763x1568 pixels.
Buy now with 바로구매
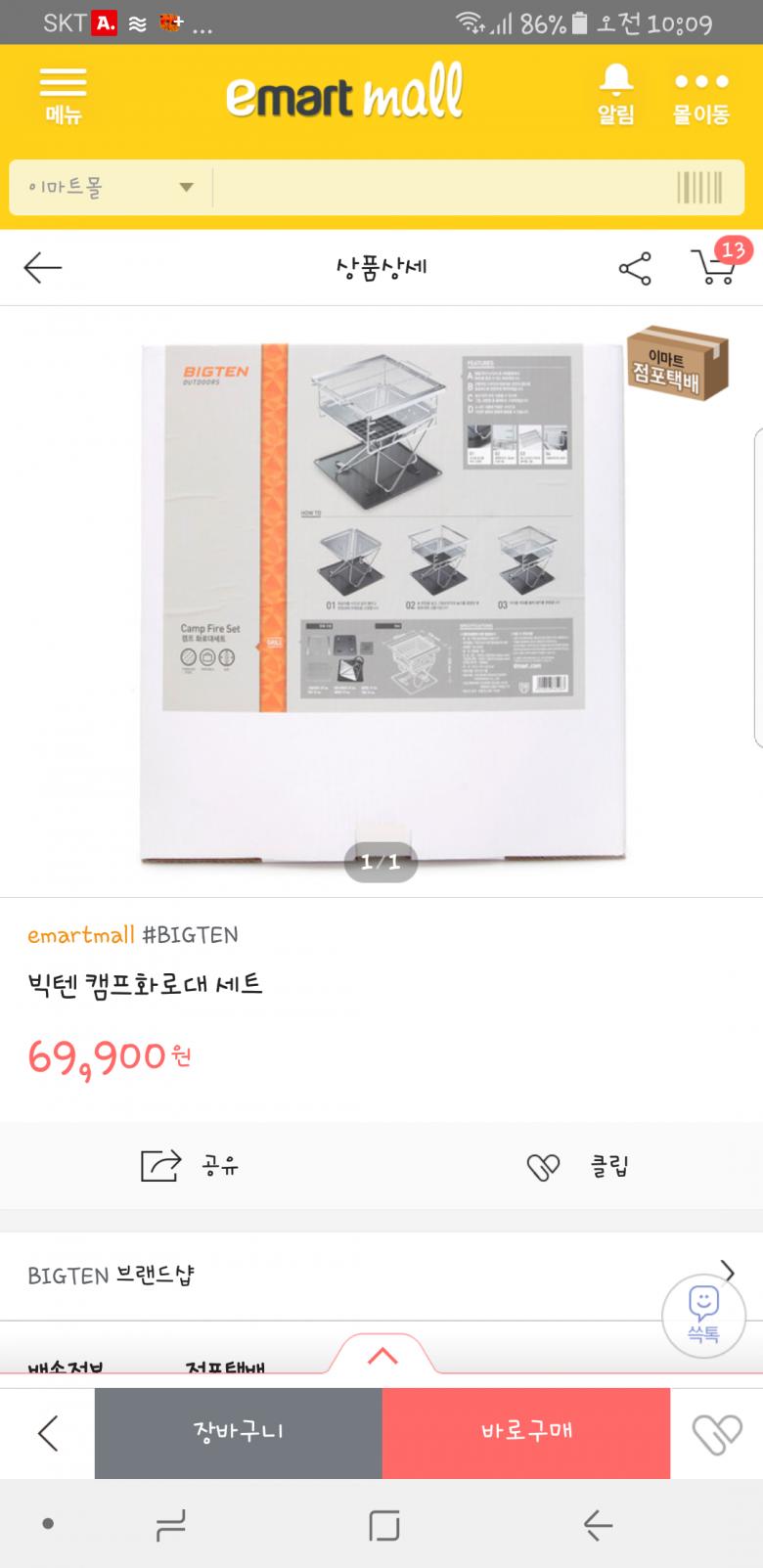[526, 1432]
